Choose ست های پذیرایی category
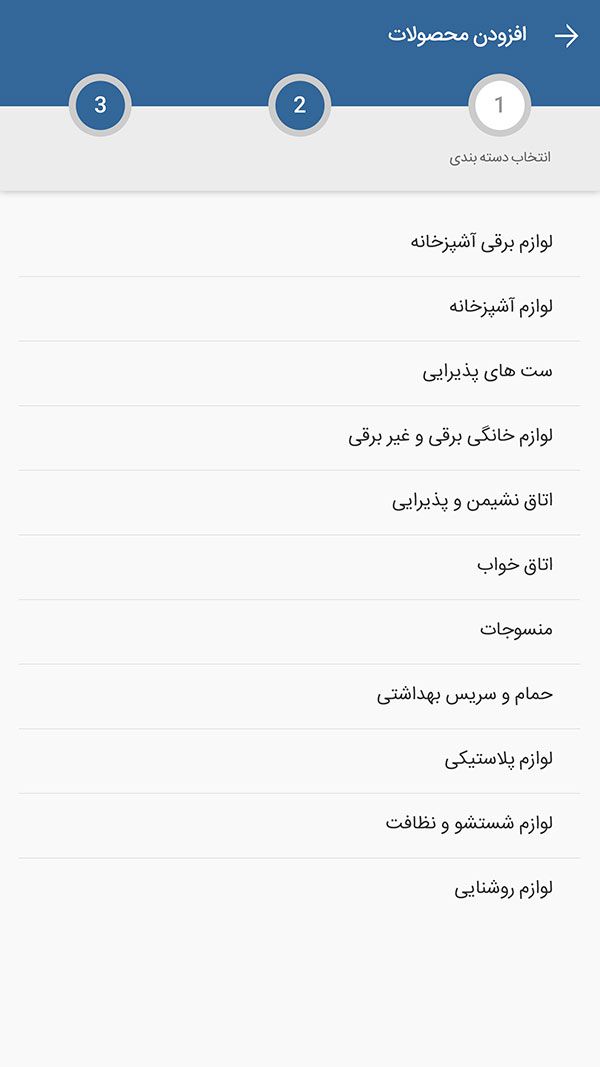Image resolution: width=600 pixels, height=1067 pixels. coord(299,373)
